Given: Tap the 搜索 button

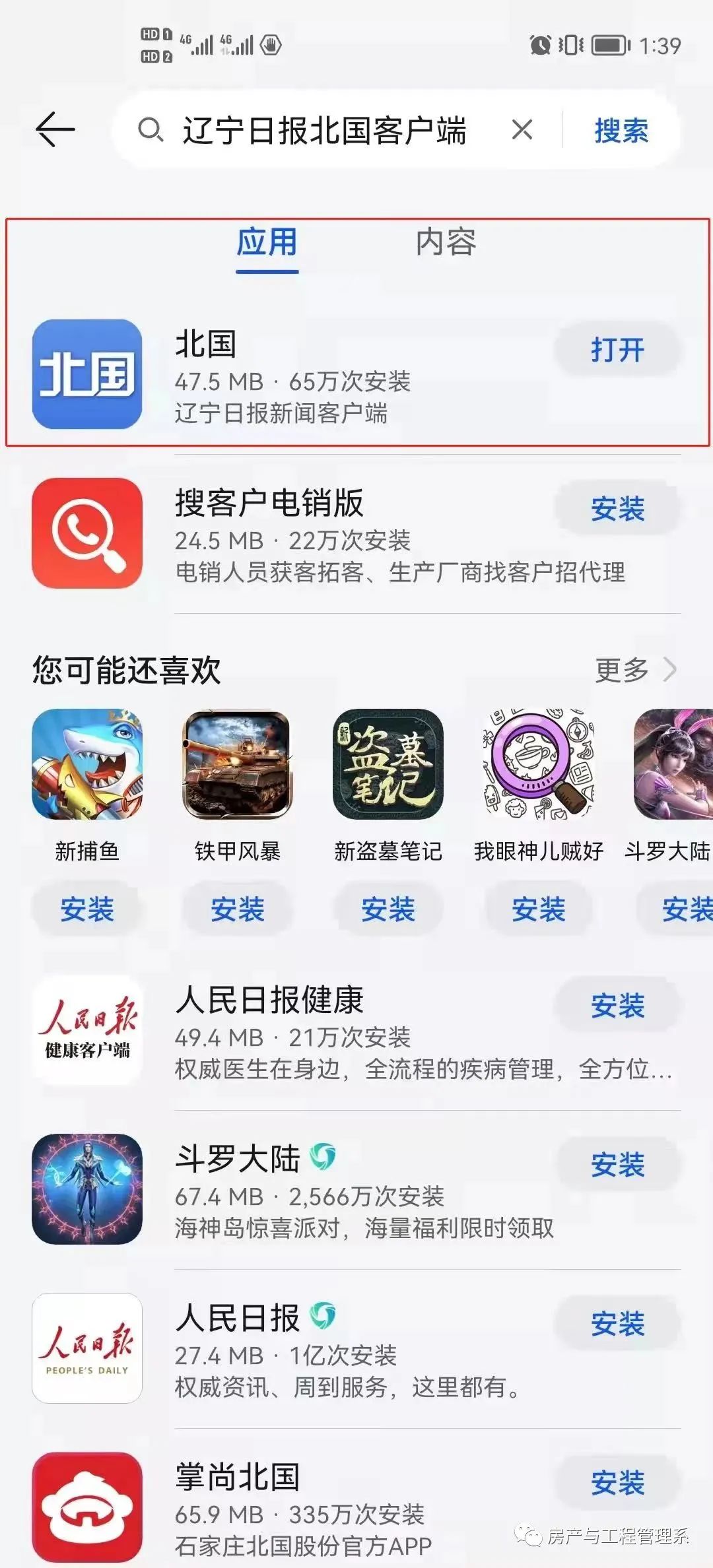Looking at the screenshot, I should 621,130.
